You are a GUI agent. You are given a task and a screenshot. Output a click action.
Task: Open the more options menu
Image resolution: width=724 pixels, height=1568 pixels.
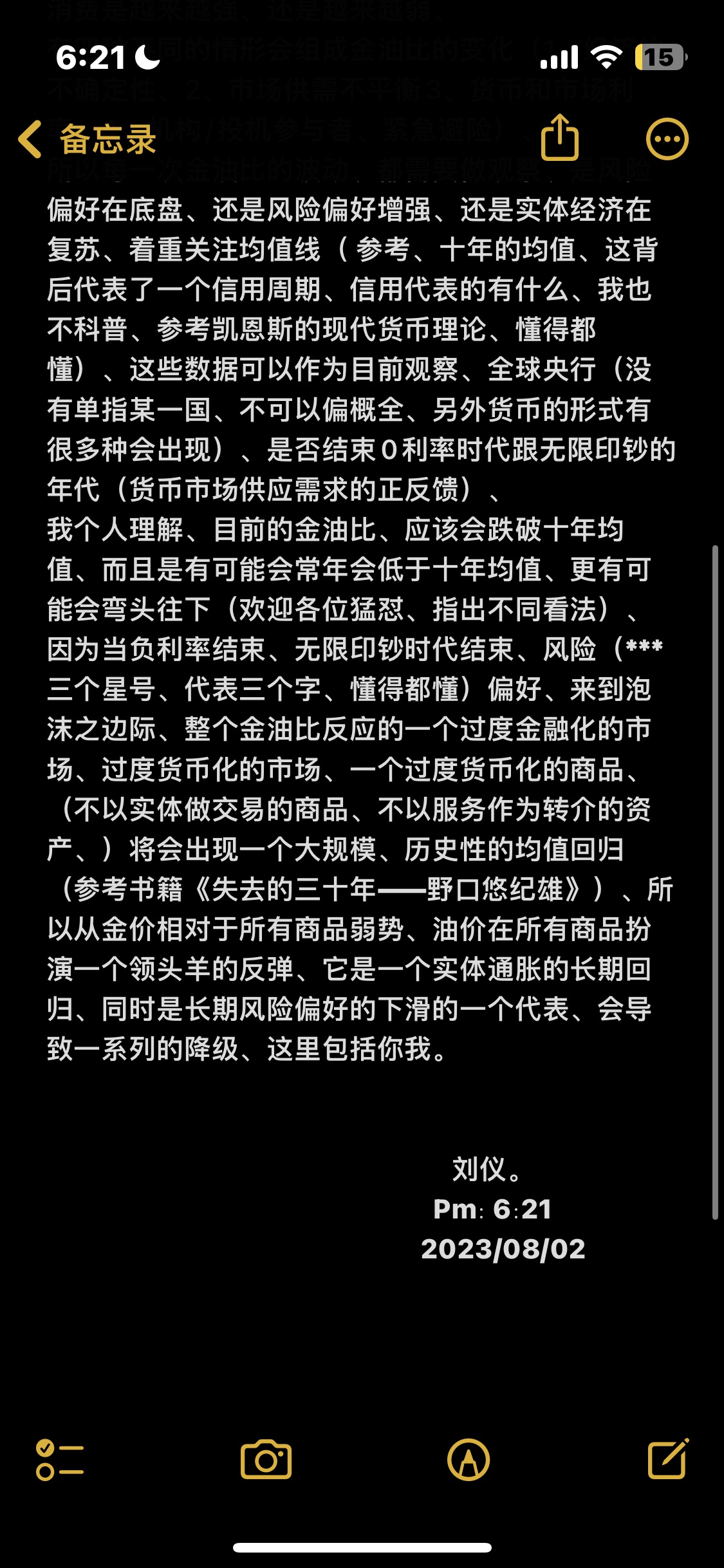[667, 139]
